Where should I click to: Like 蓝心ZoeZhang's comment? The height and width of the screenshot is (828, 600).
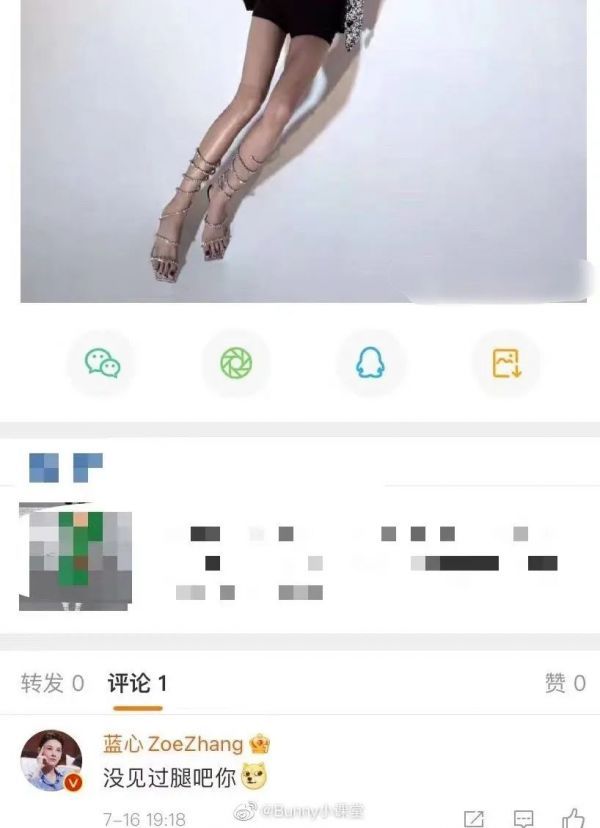[573, 819]
